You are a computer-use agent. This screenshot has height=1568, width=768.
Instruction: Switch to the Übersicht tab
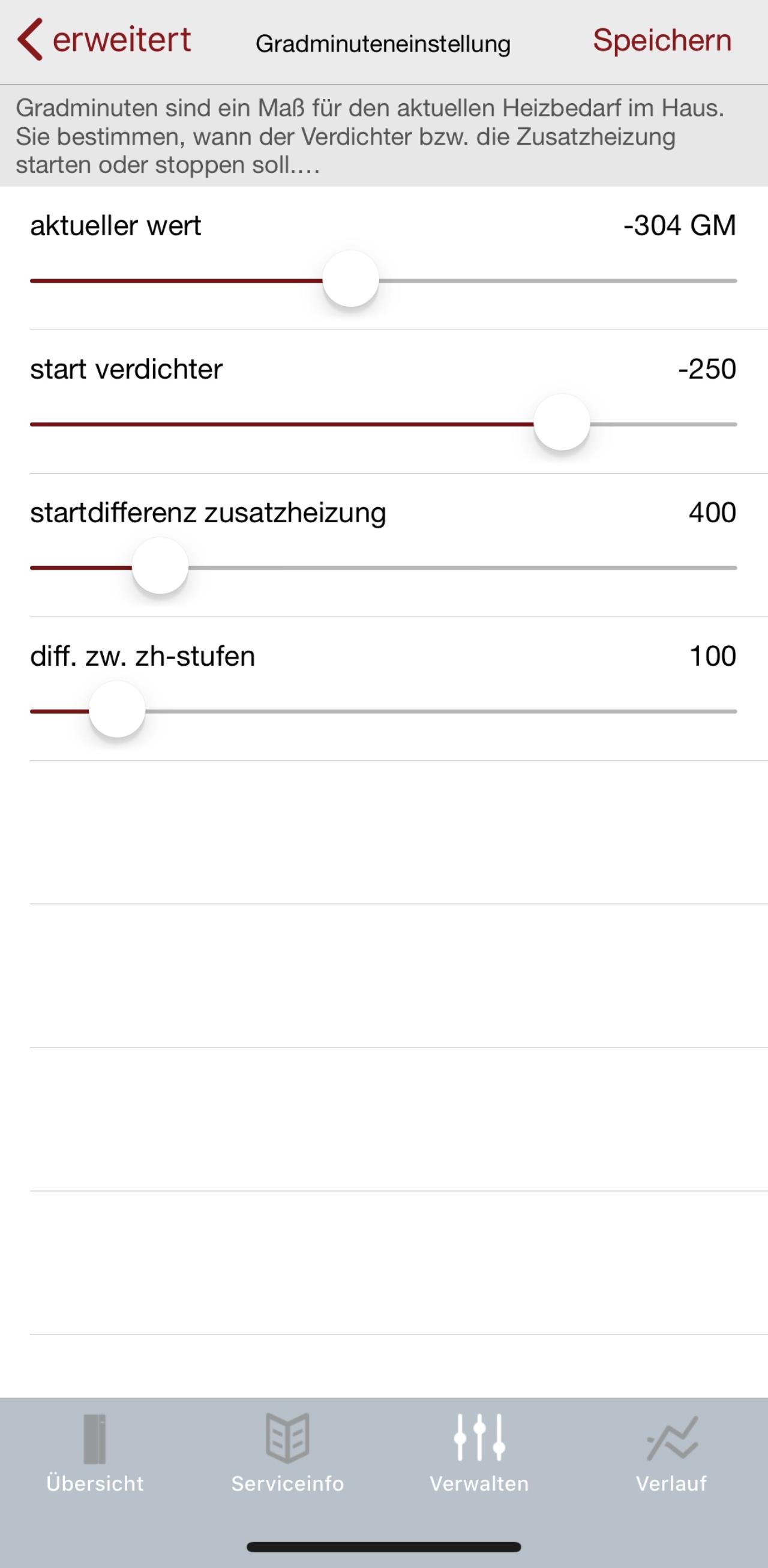95,1453
